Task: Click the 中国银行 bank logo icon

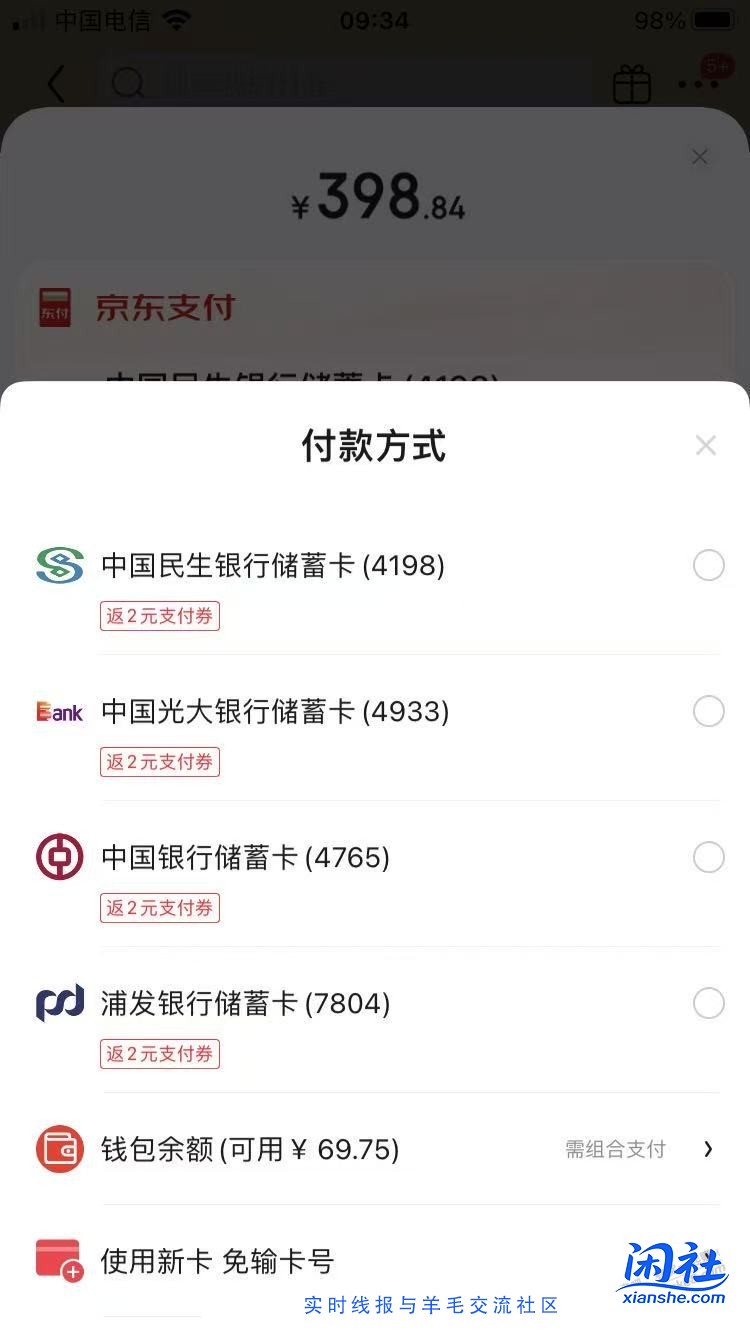Action: [58, 857]
